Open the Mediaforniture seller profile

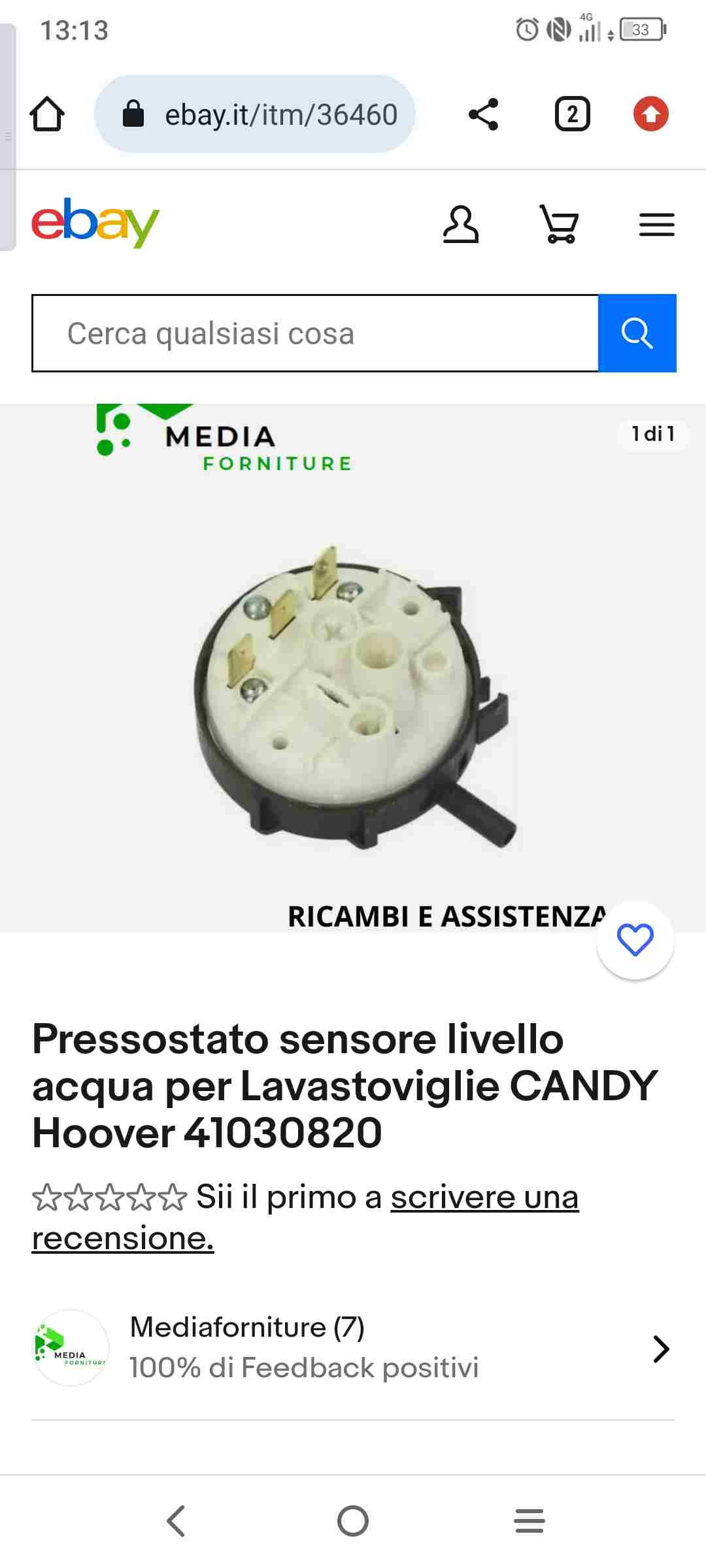pyautogui.click(x=353, y=1348)
